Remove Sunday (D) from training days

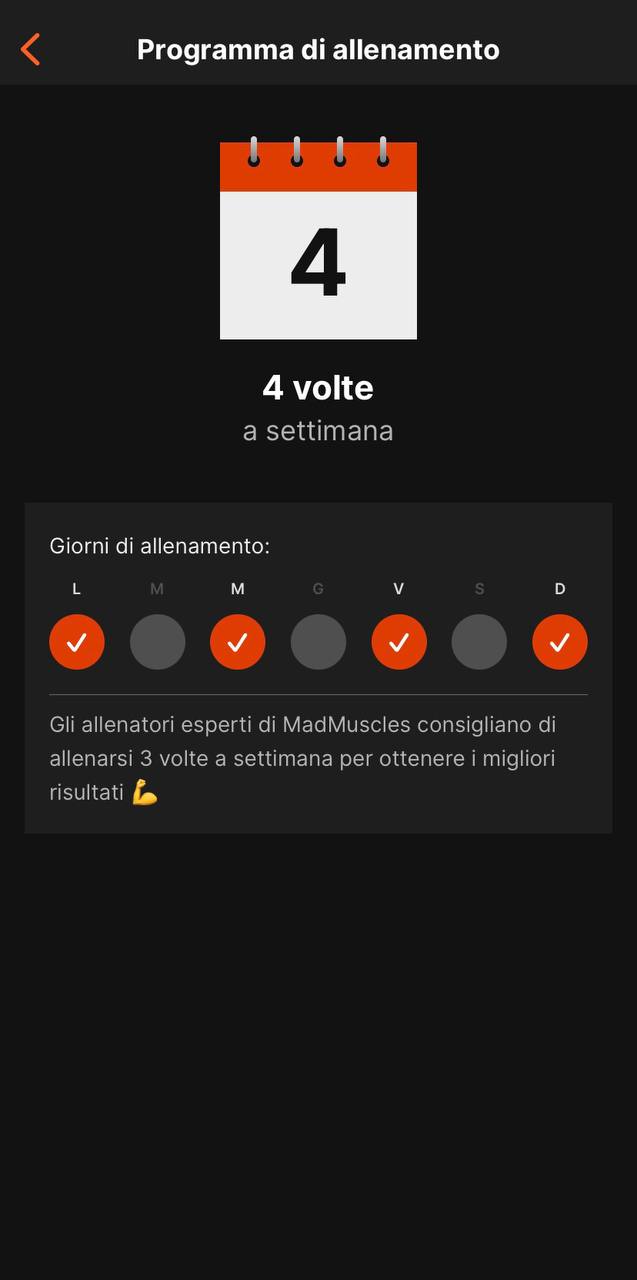(x=560, y=642)
